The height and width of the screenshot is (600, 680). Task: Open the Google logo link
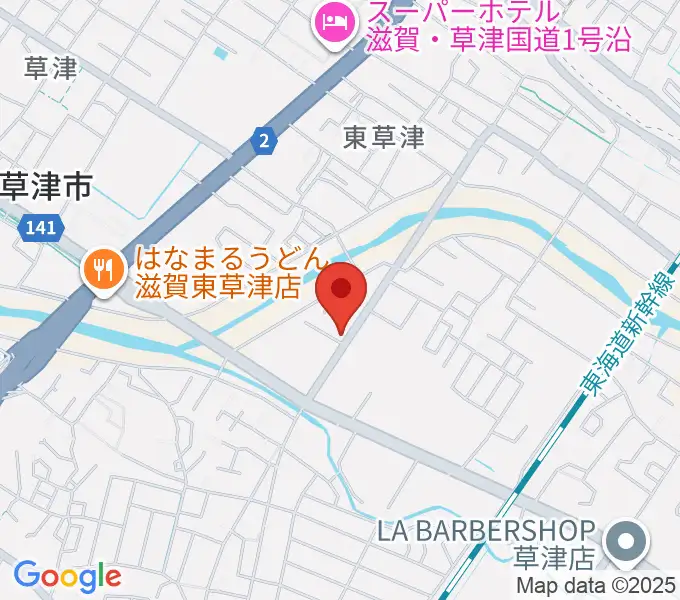(67, 576)
